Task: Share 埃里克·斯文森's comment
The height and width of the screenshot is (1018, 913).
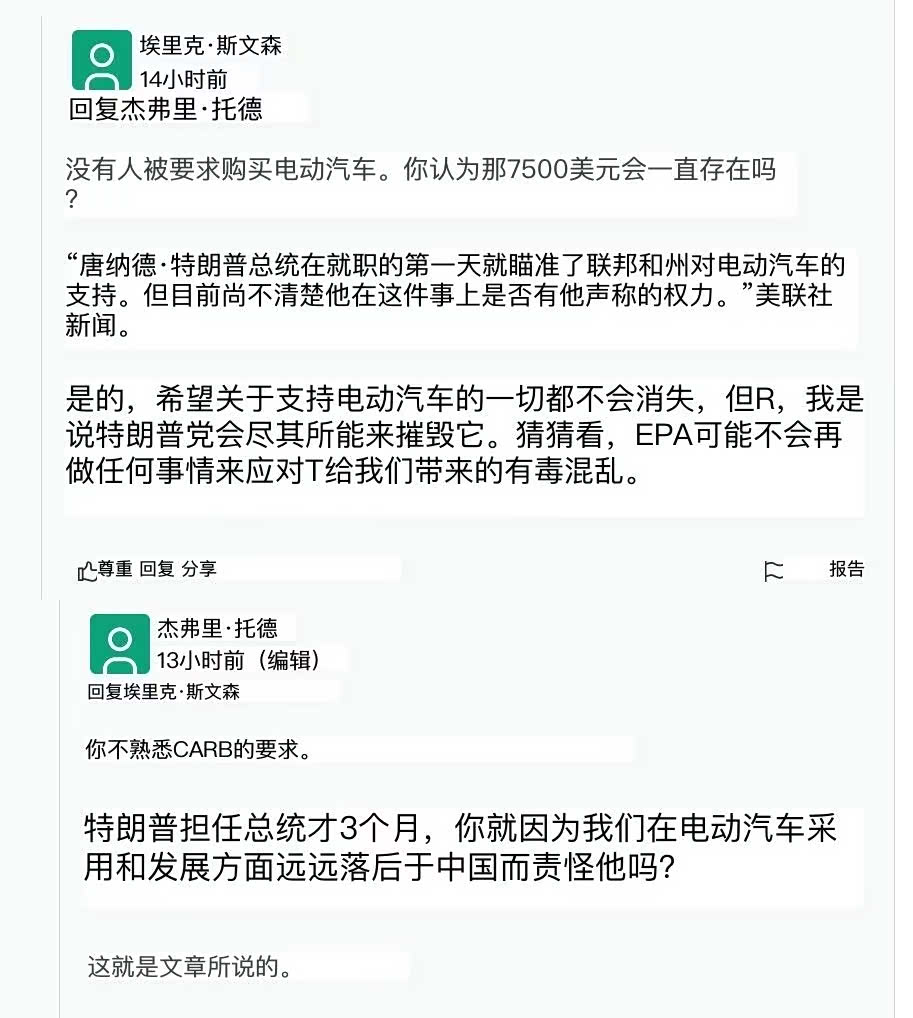Action: 199,569
